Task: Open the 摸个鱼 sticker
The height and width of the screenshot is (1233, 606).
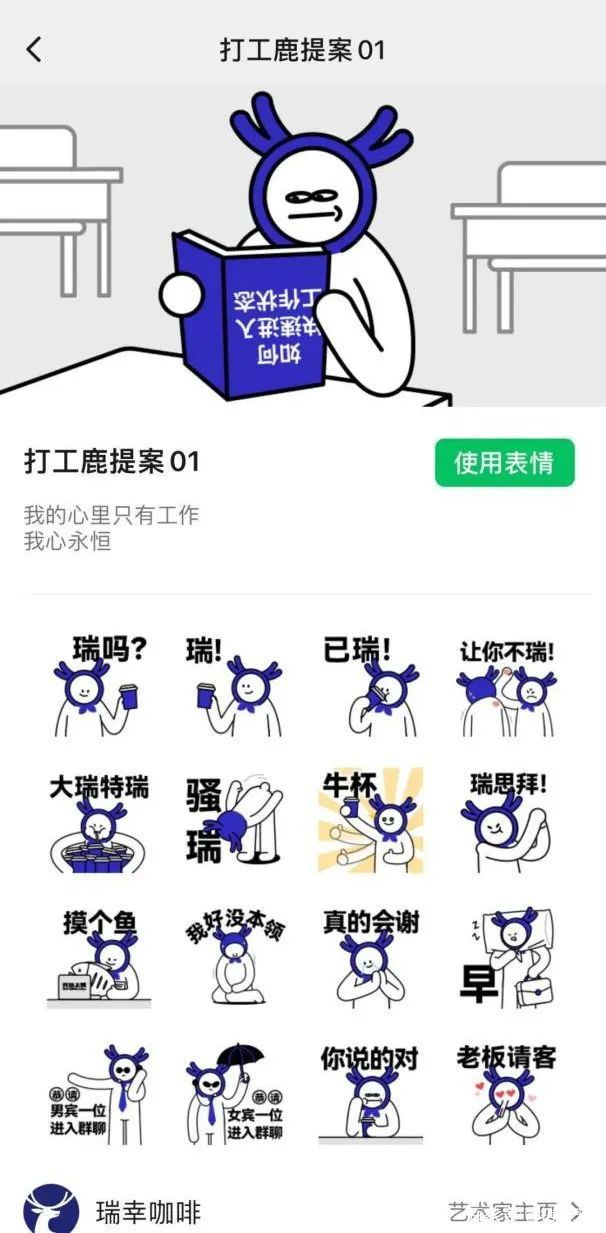Action: pos(99,957)
